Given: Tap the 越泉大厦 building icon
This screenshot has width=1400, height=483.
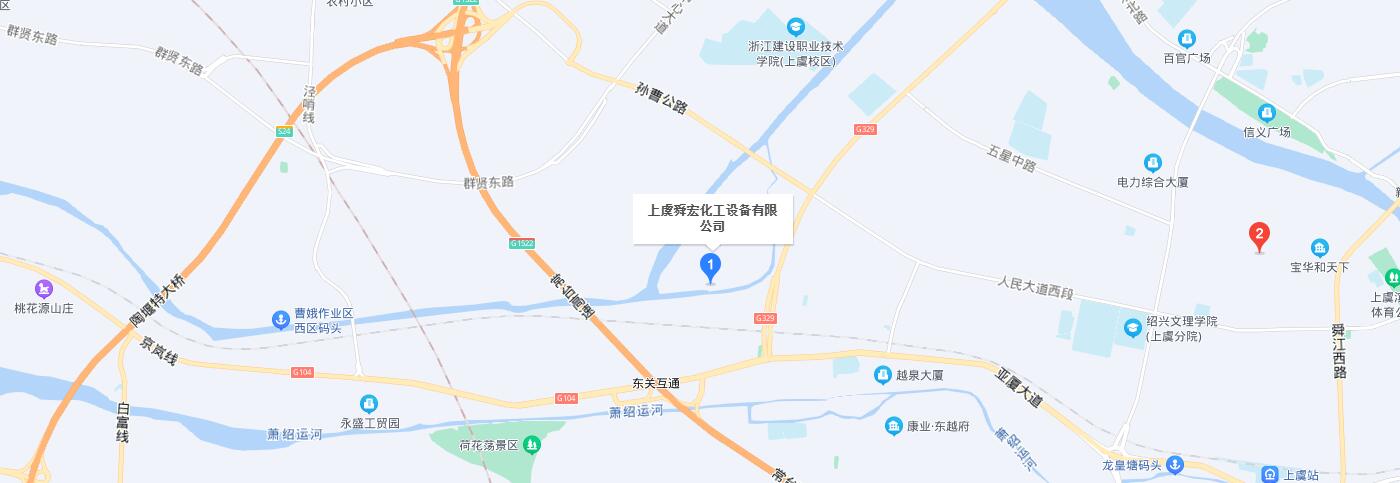Looking at the screenshot, I should coord(883,375).
